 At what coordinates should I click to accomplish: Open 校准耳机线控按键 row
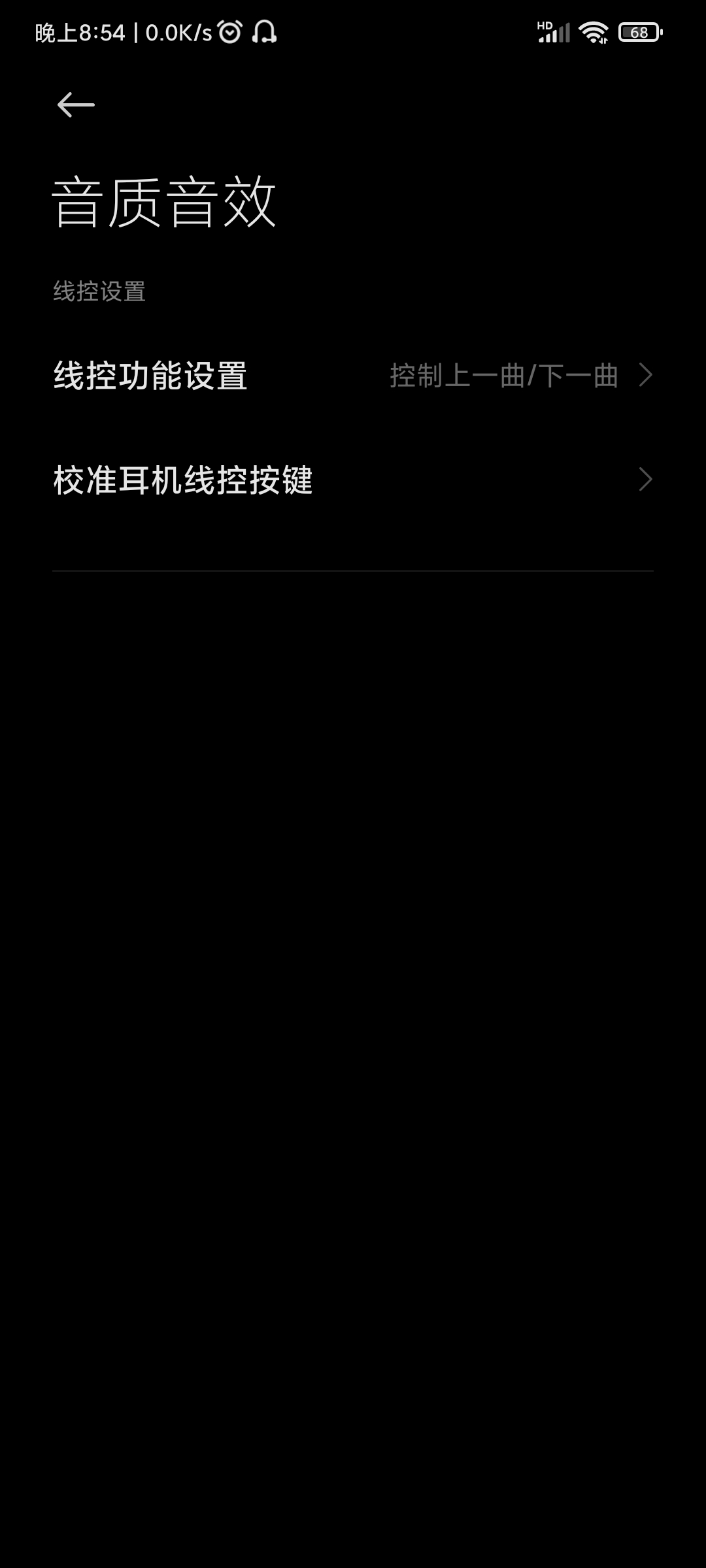(x=353, y=480)
